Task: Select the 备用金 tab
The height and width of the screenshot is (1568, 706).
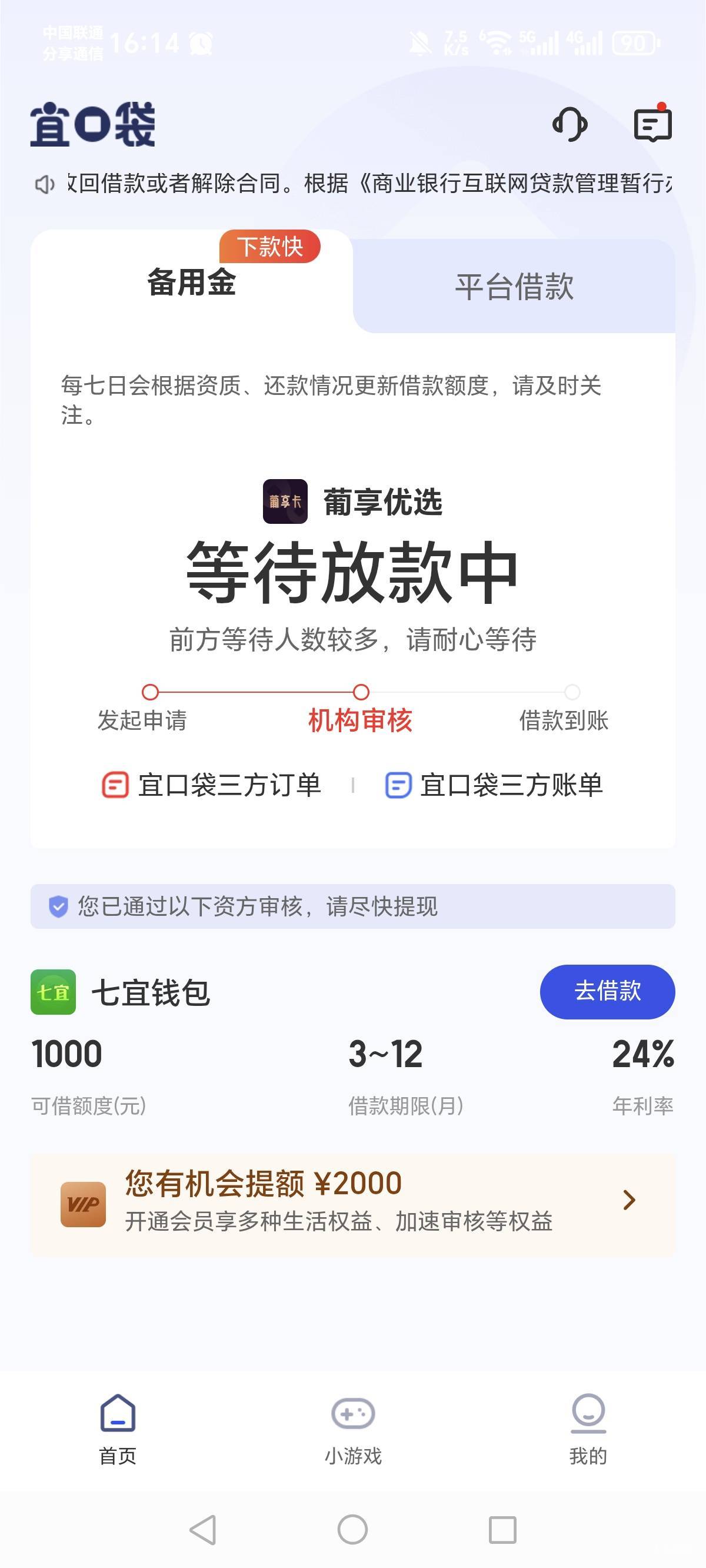Action: pos(192,282)
